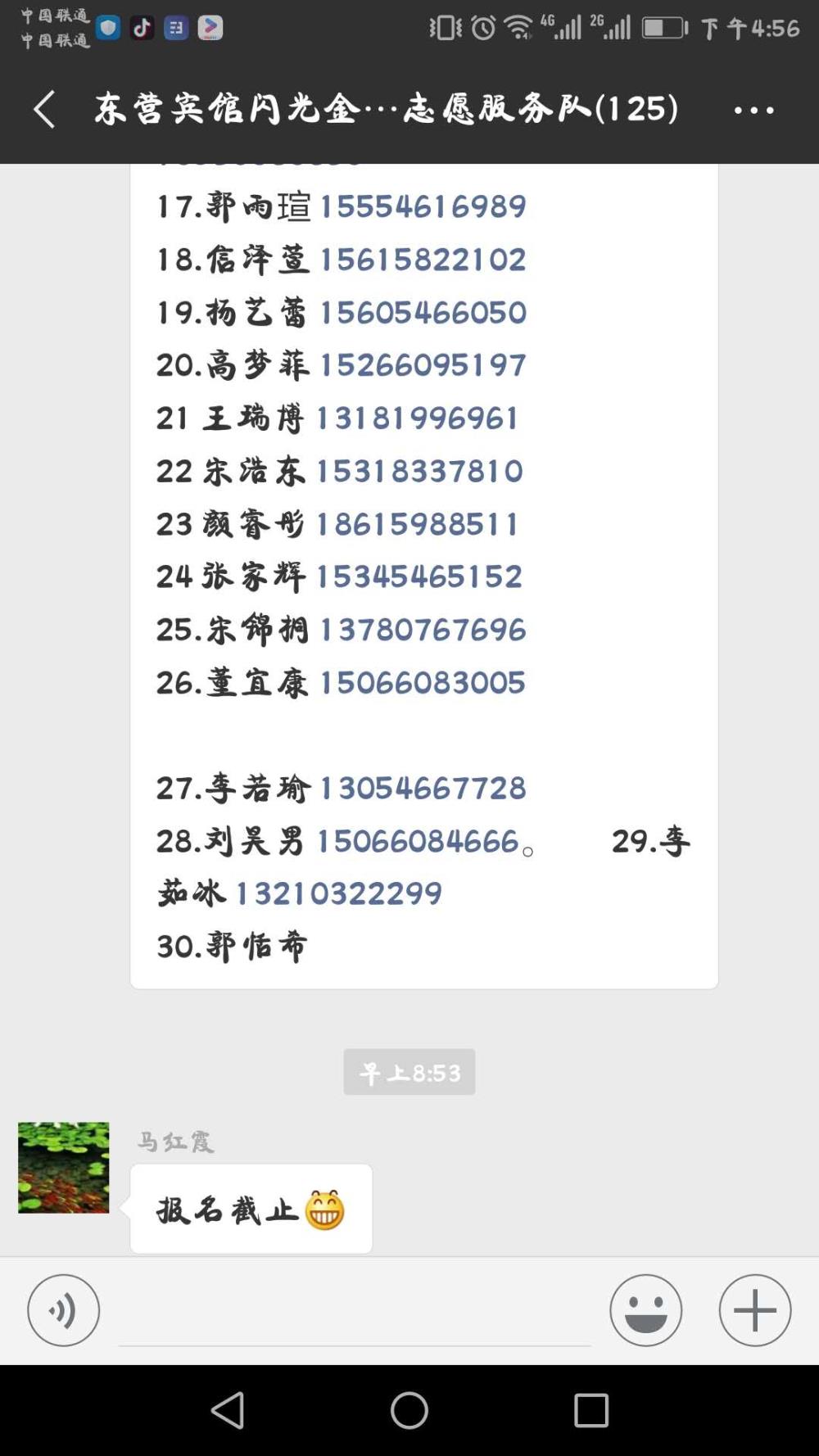Open the emoji picker
This screenshot has height=1456, width=819.
645,1310
